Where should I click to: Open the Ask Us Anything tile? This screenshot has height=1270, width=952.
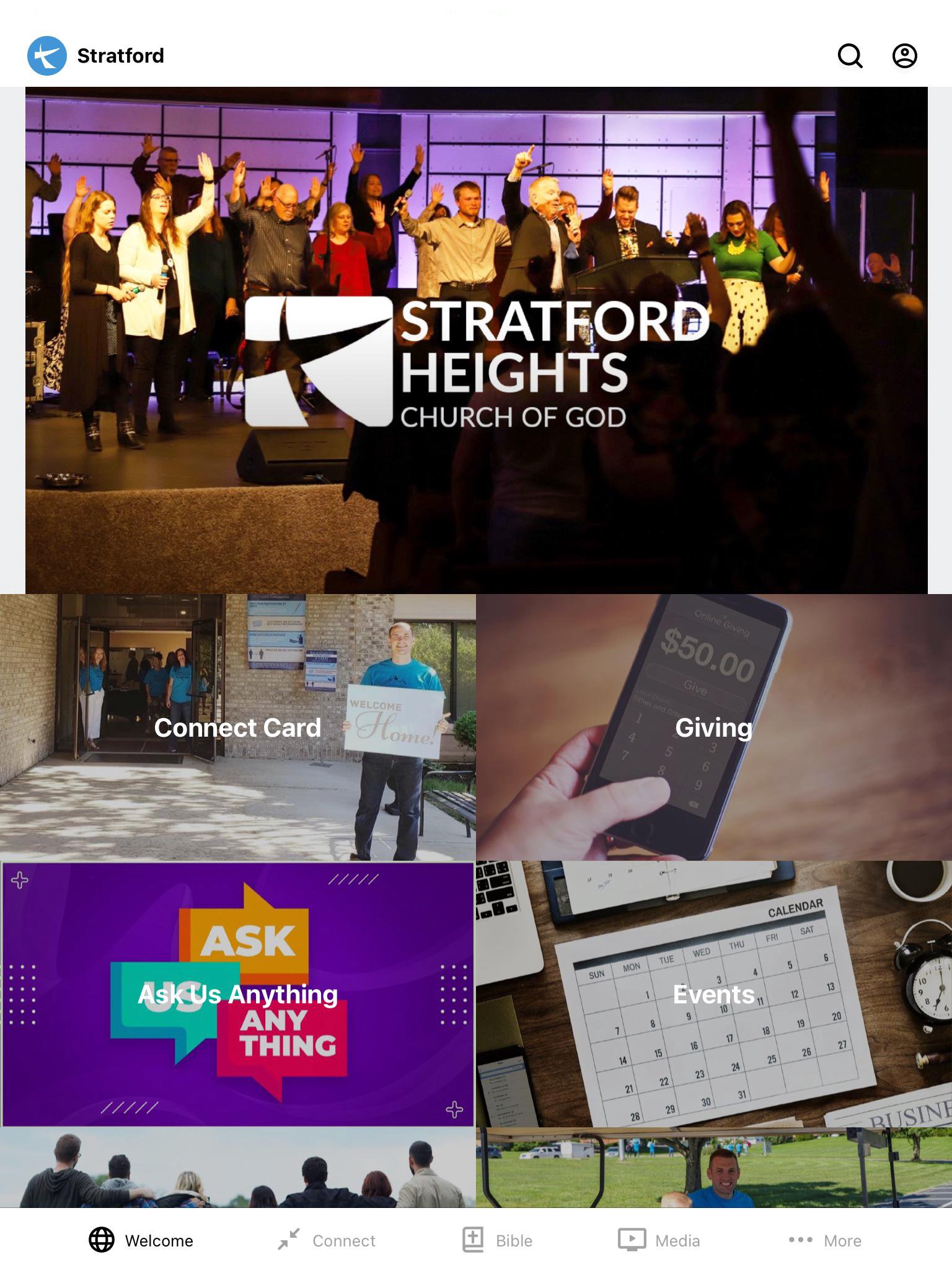click(238, 994)
